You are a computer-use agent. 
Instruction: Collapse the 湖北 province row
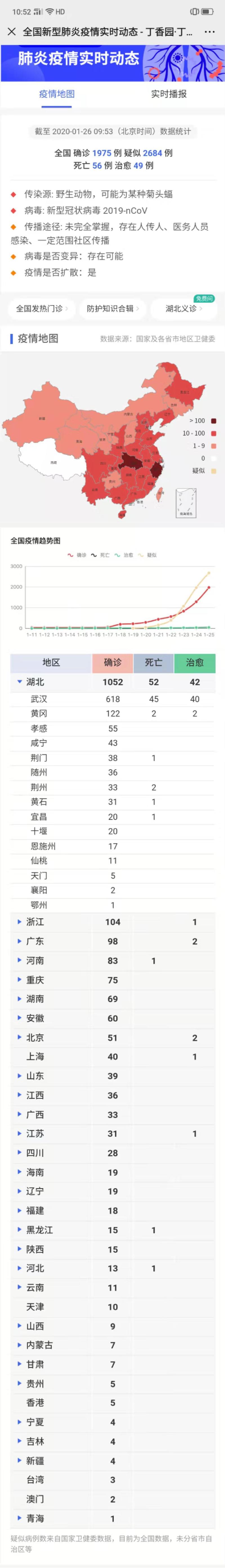pos(113,682)
